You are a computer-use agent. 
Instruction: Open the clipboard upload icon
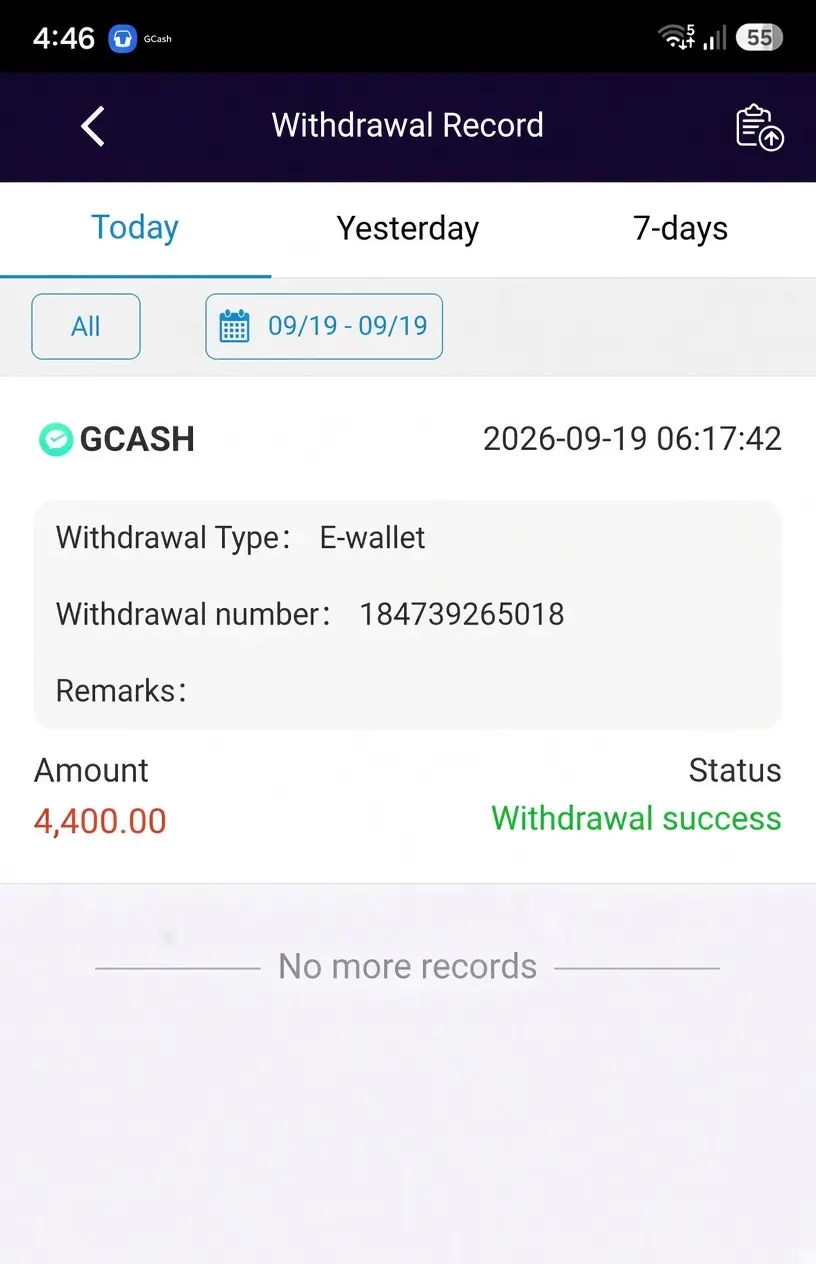[x=760, y=127]
